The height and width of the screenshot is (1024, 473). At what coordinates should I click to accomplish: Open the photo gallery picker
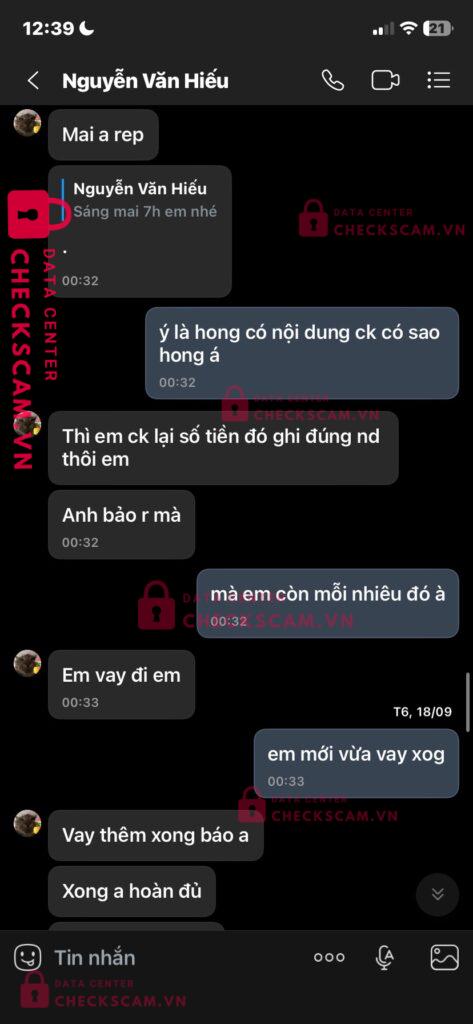[x=444, y=957]
